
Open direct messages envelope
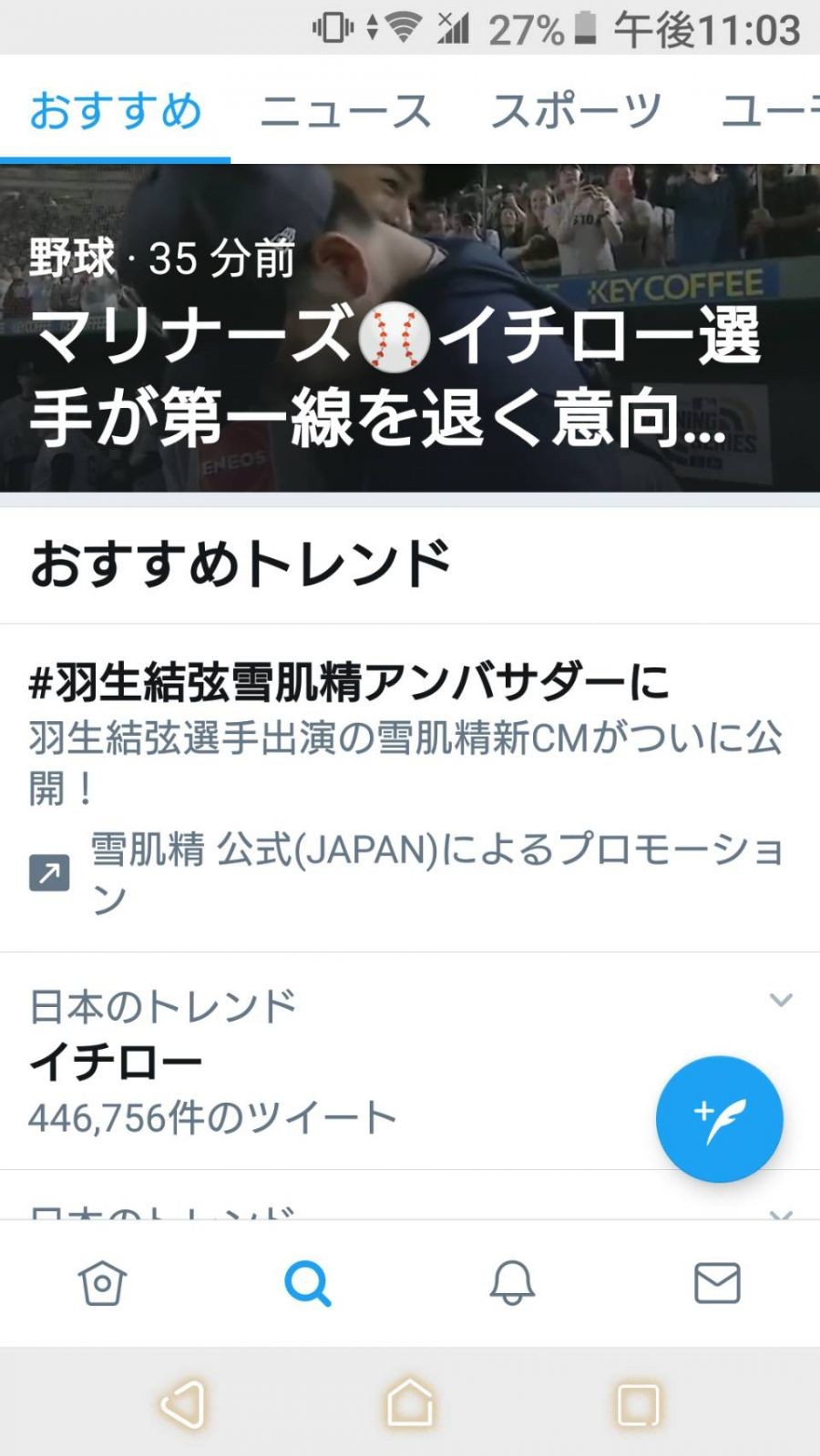(x=717, y=1283)
